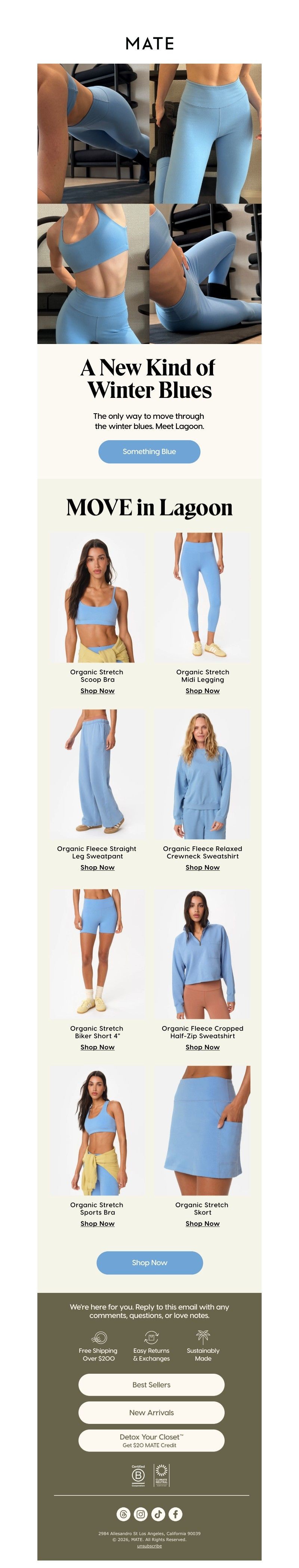Open the Organic Stretch Midi Legging photo
Screen dimensions: 299x1568
[x=202, y=597]
